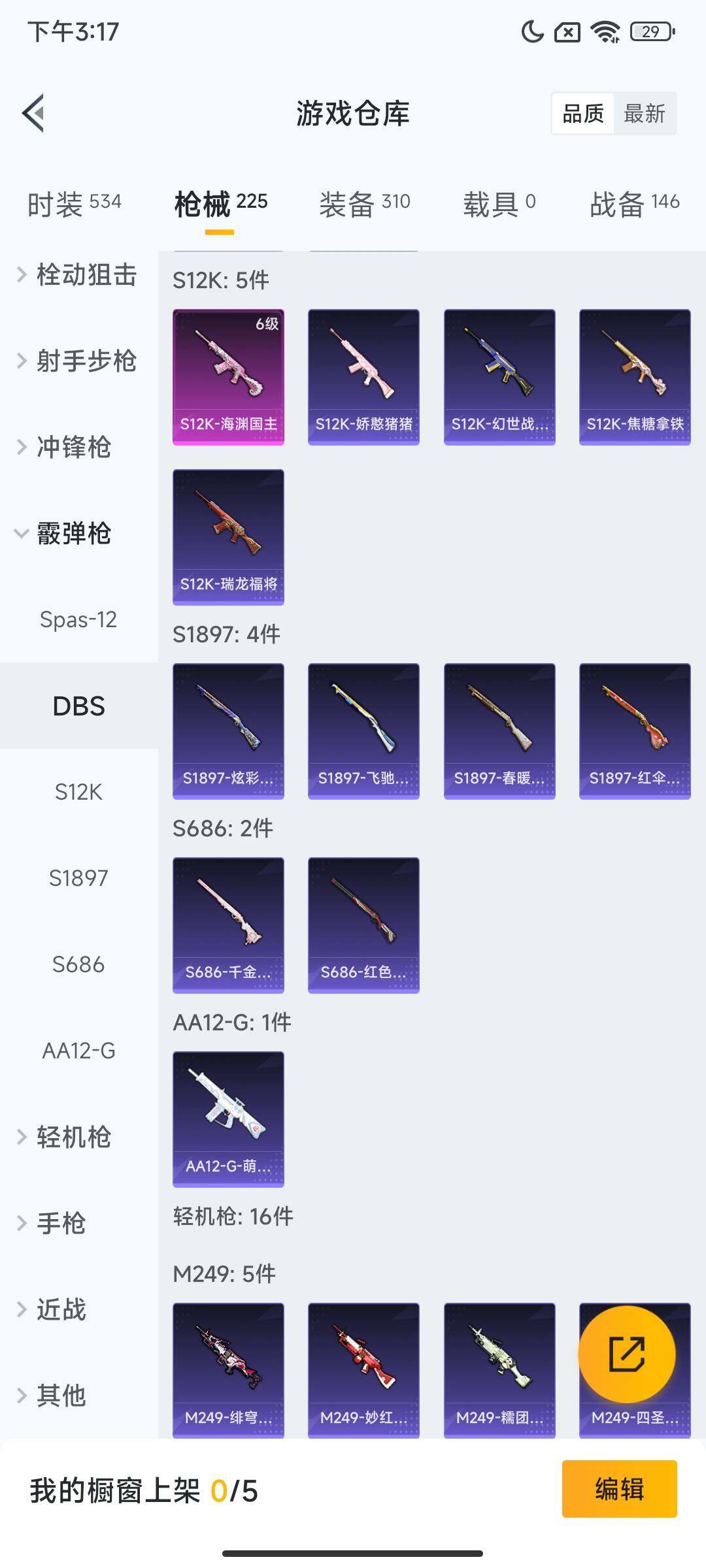706x1568 pixels.
Task: Select S686 in the sidebar list
Action: pyautogui.click(x=78, y=964)
